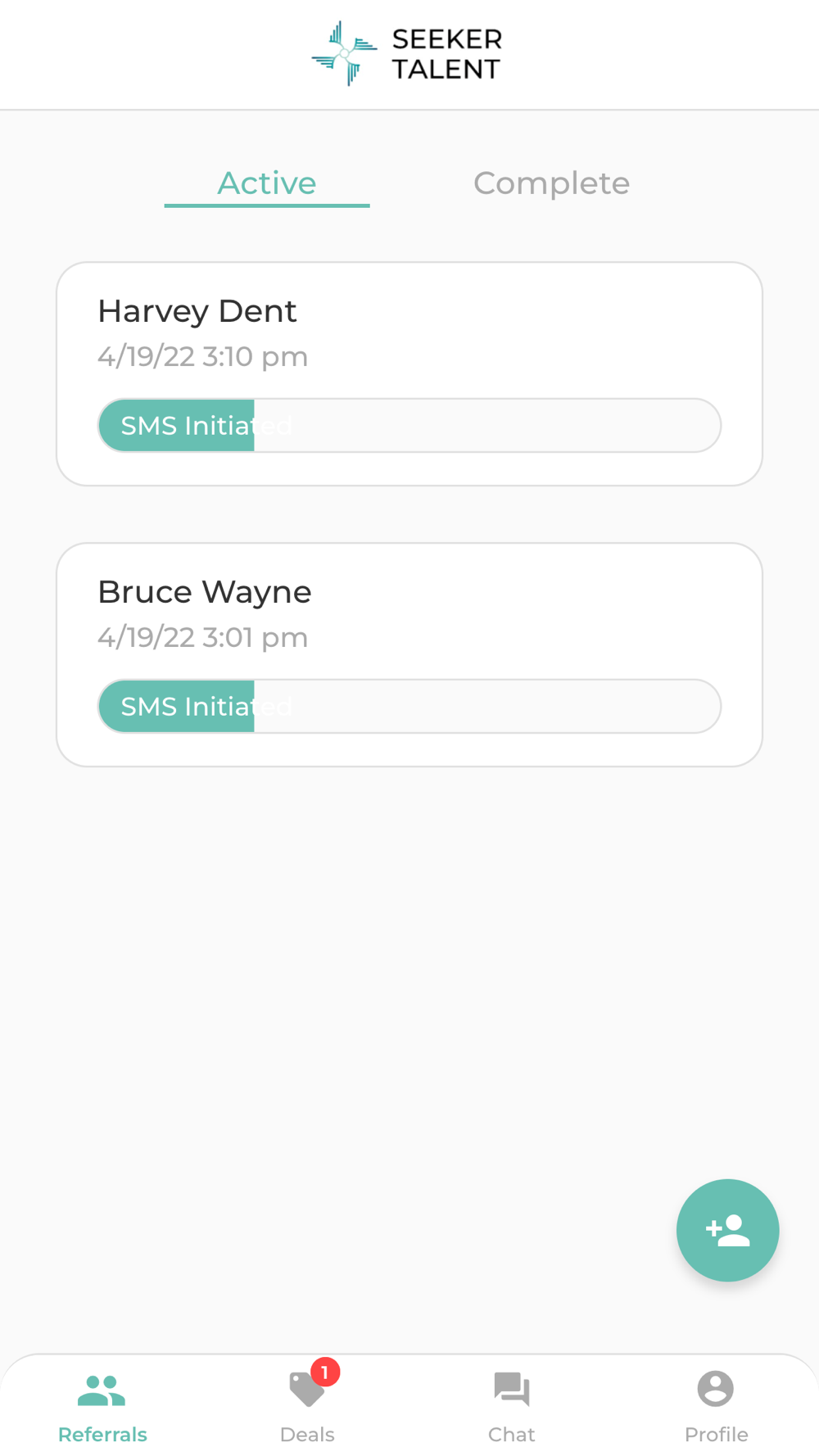Switch to the Complete tab
The image size is (819, 1456).
pos(551,183)
